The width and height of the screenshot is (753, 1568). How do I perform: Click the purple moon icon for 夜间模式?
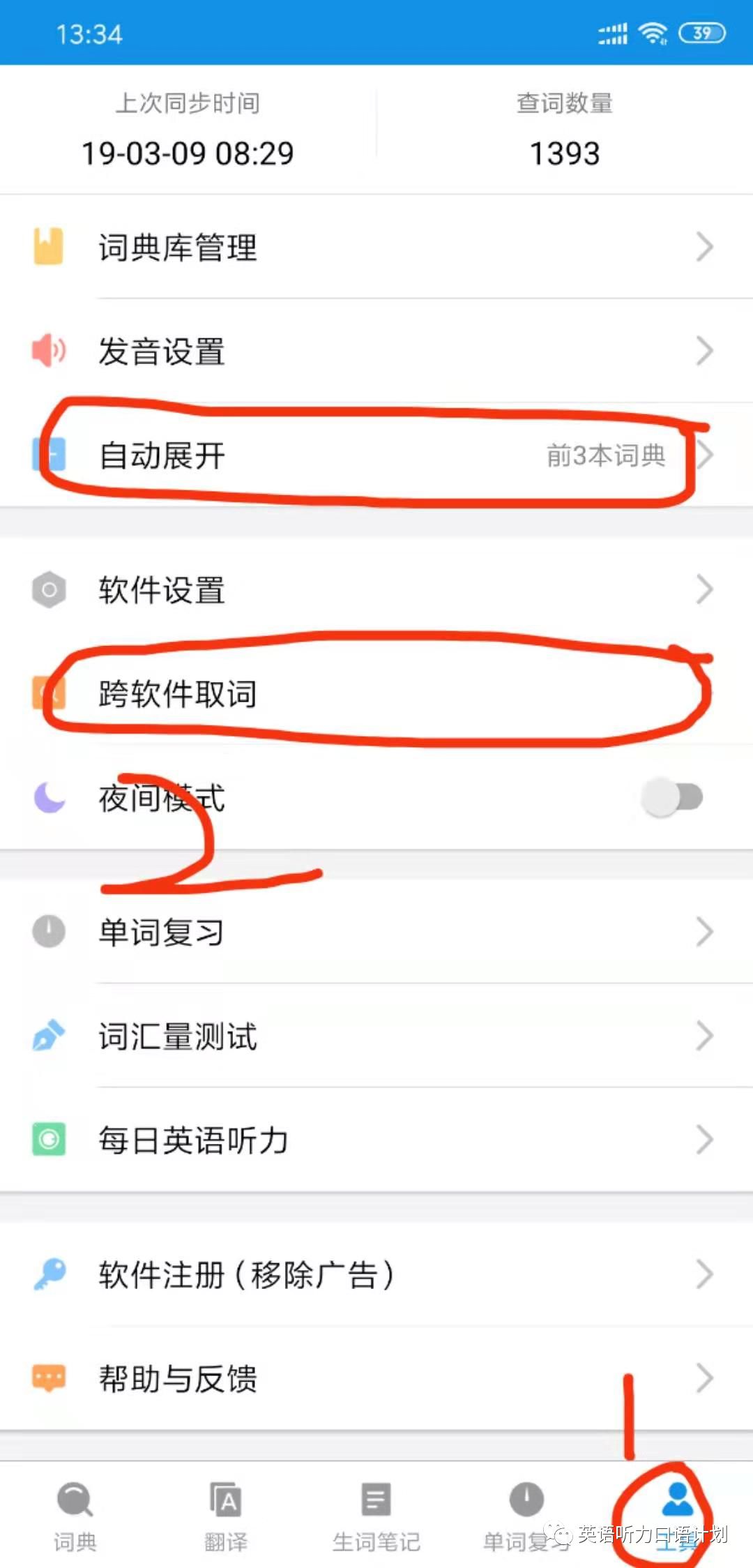point(47,799)
